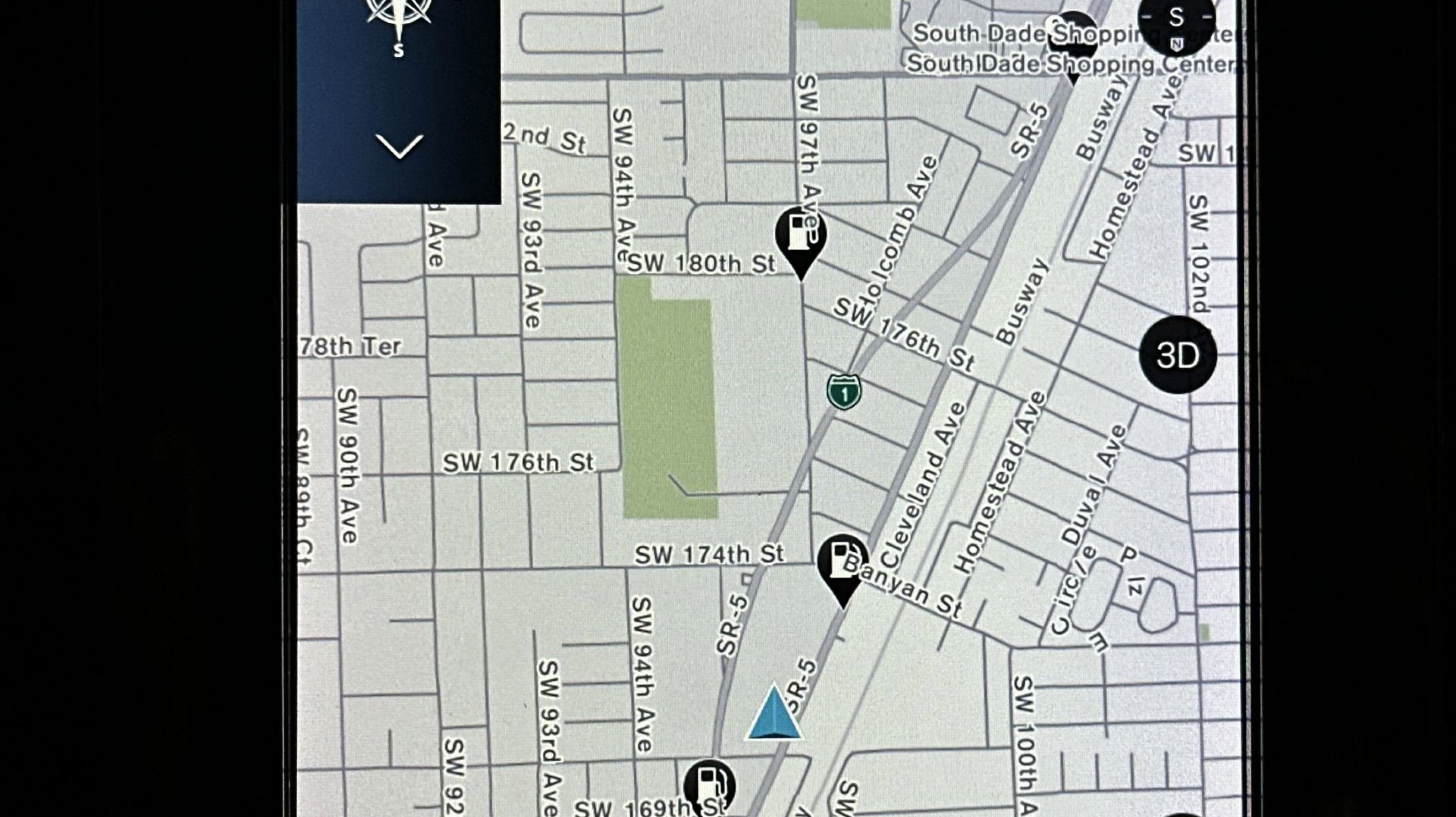The image size is (1456, 817).
Task: Switch the map to 3D view
Action: tap(1177, 355)
